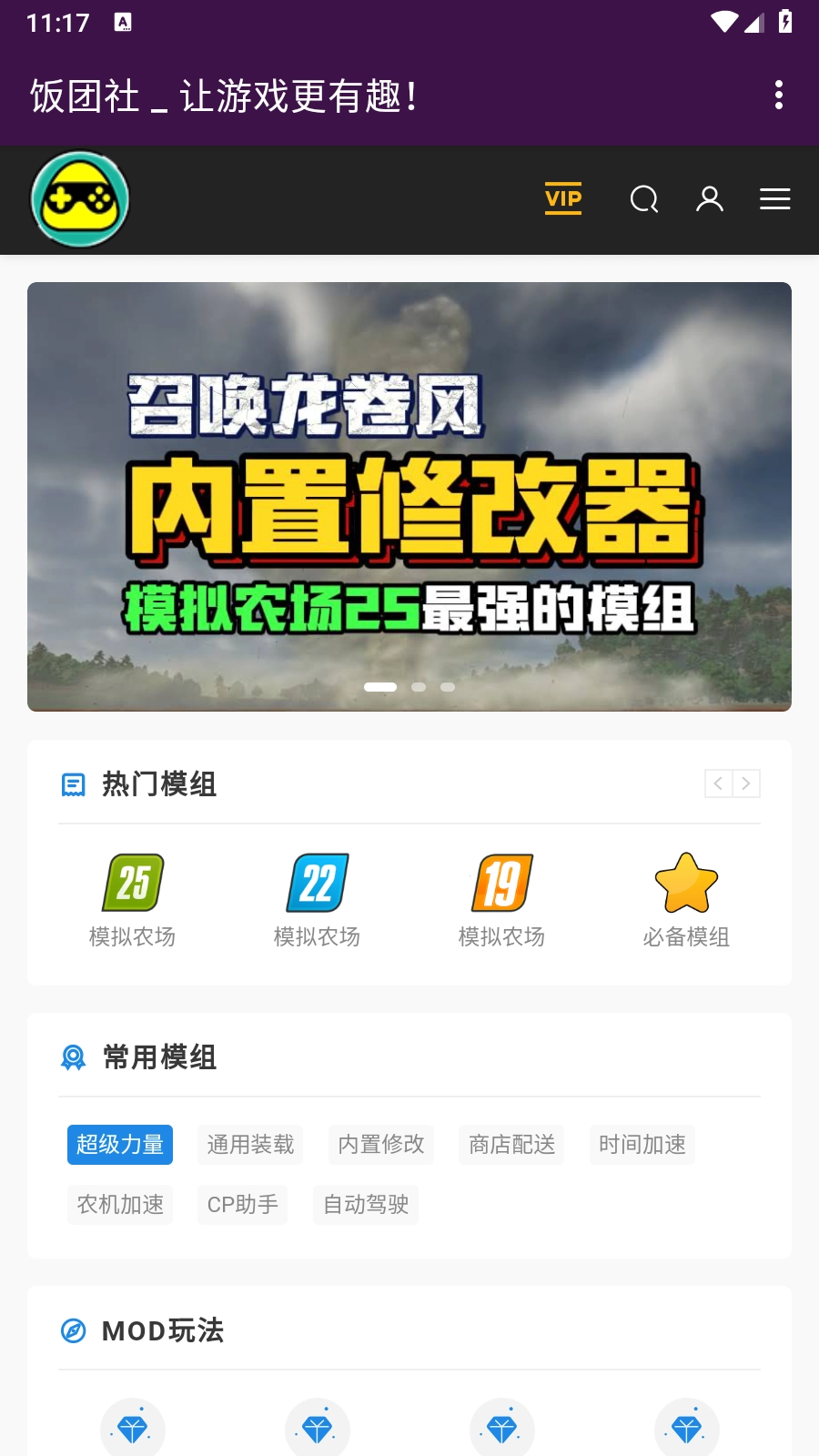Select the 通用装载 tag
819x1456 pixels.
(x=250, y=1144)
